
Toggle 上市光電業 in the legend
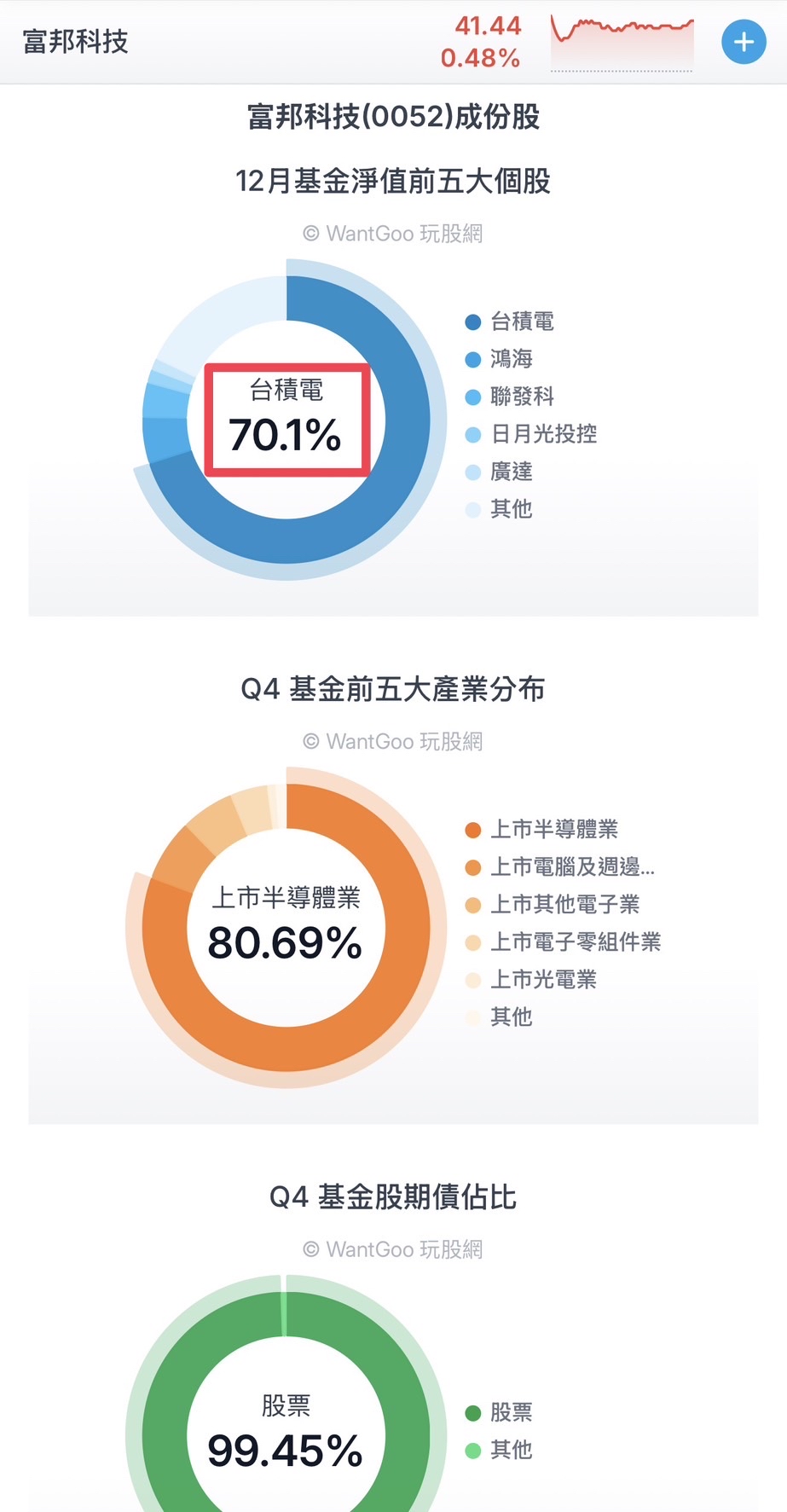pyautogui.click(x=531, y=980)
